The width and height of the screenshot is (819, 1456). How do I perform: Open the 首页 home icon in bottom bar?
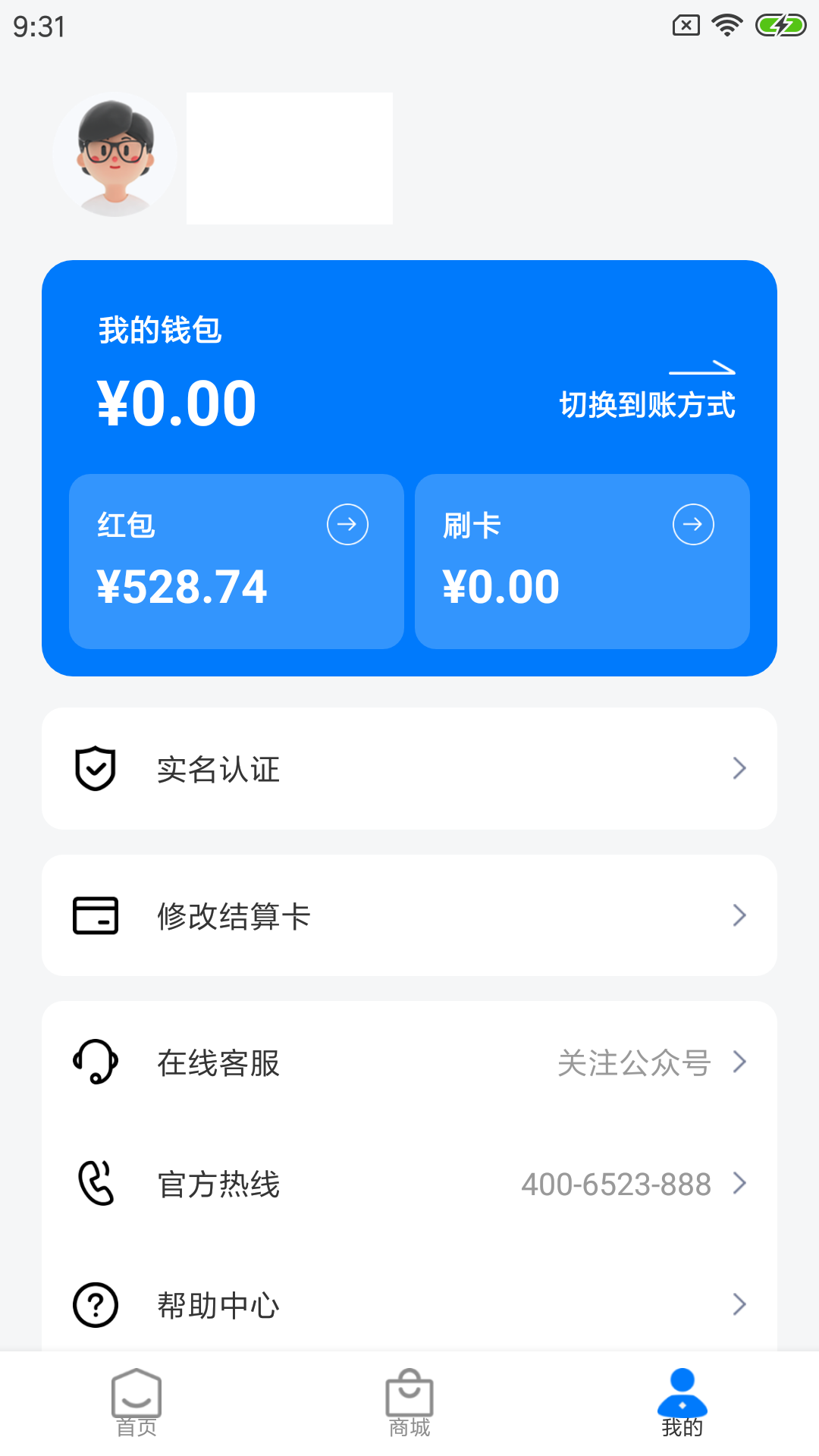click(135, 1399)
